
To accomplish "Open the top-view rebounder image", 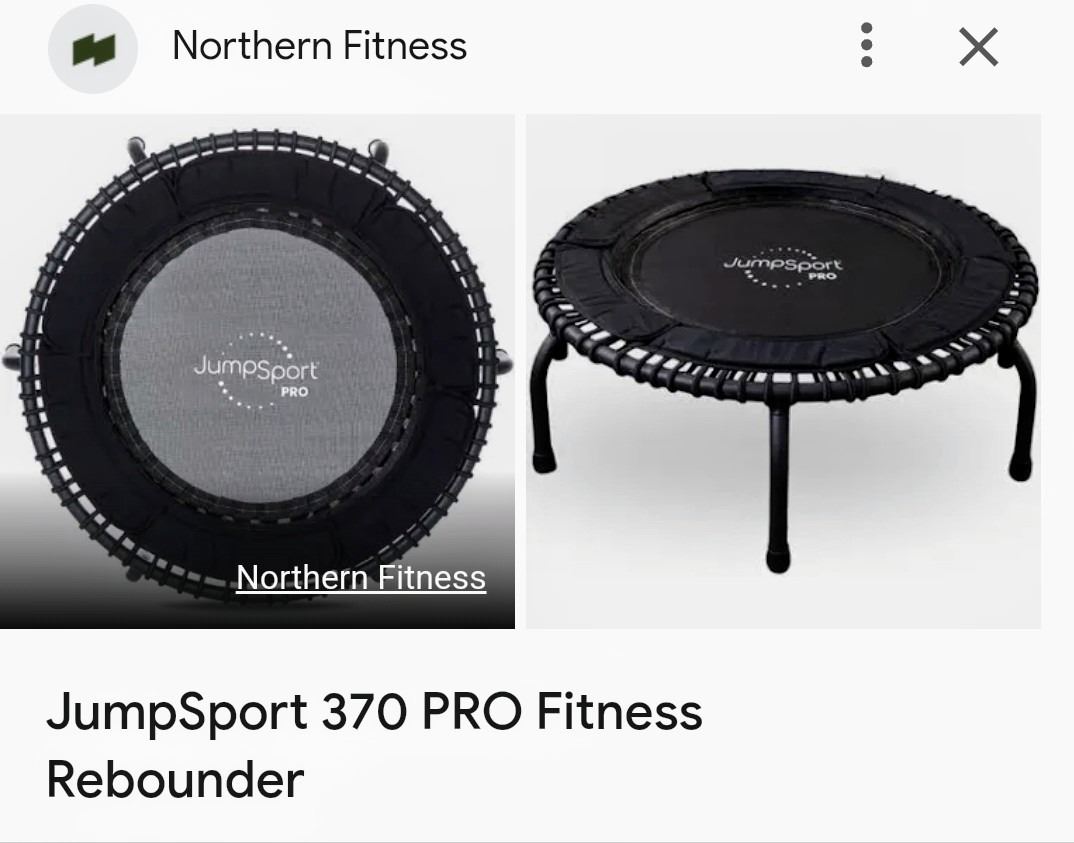I will [x=257, y=340].
